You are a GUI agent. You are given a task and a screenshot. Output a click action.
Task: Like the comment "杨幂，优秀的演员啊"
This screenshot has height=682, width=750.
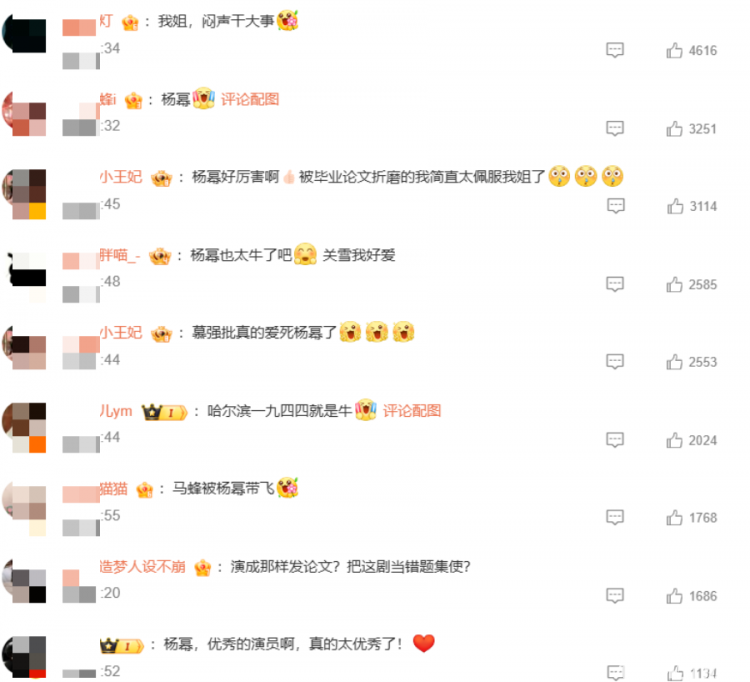pos(675,673)
